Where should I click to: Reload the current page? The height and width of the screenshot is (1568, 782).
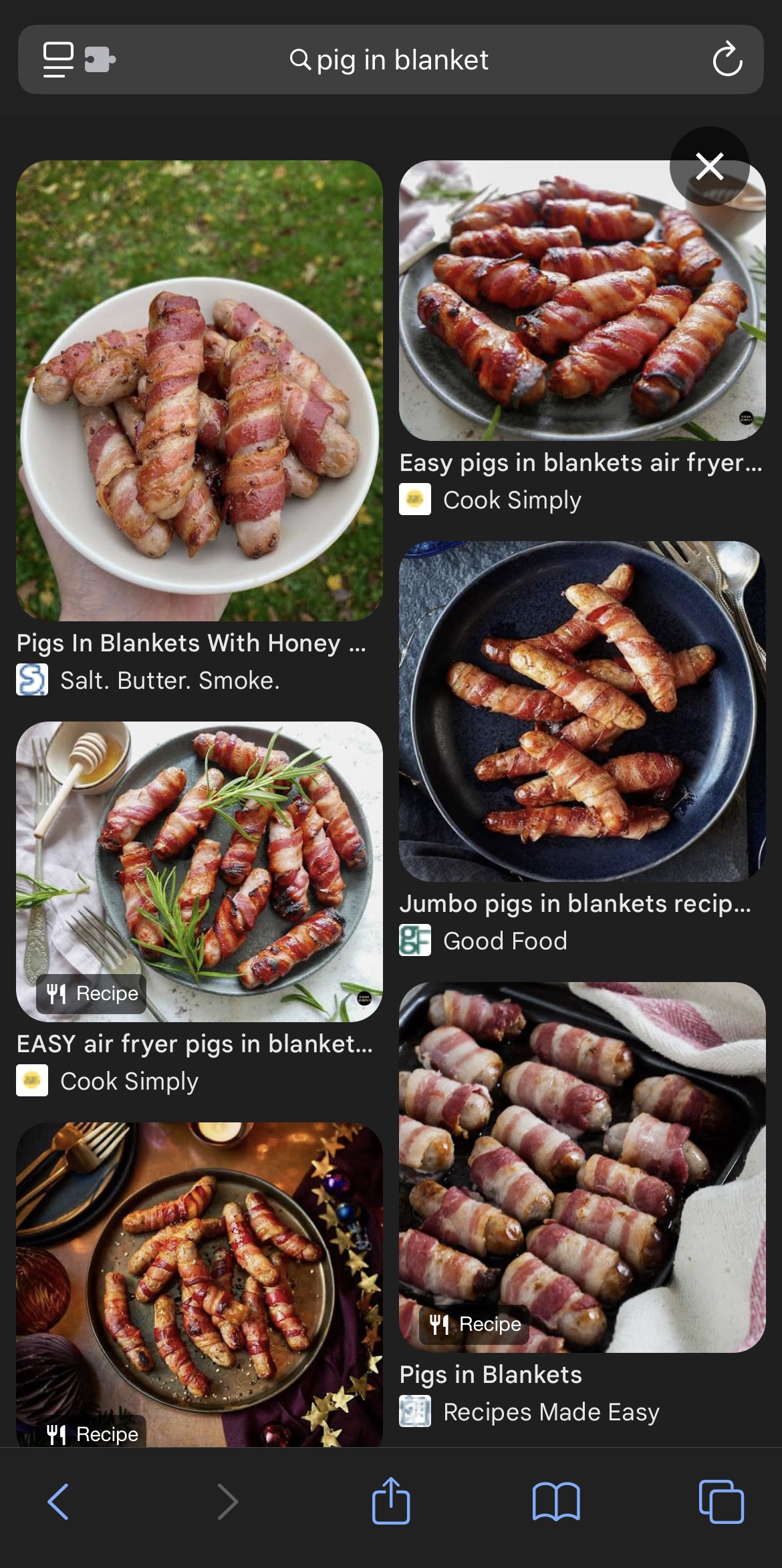(727, 60)
